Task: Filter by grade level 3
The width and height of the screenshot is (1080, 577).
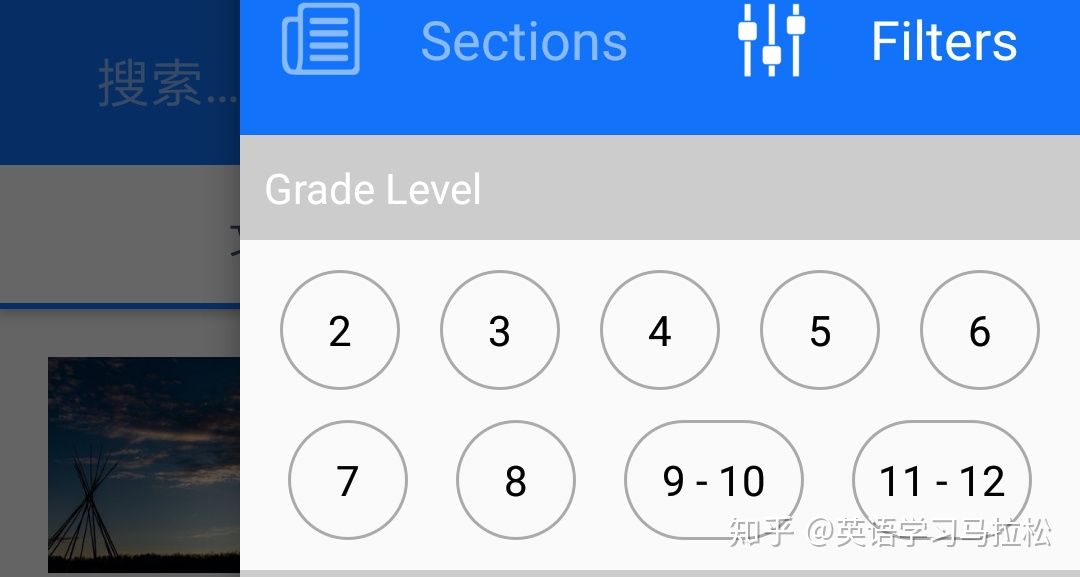Action: 500,331
